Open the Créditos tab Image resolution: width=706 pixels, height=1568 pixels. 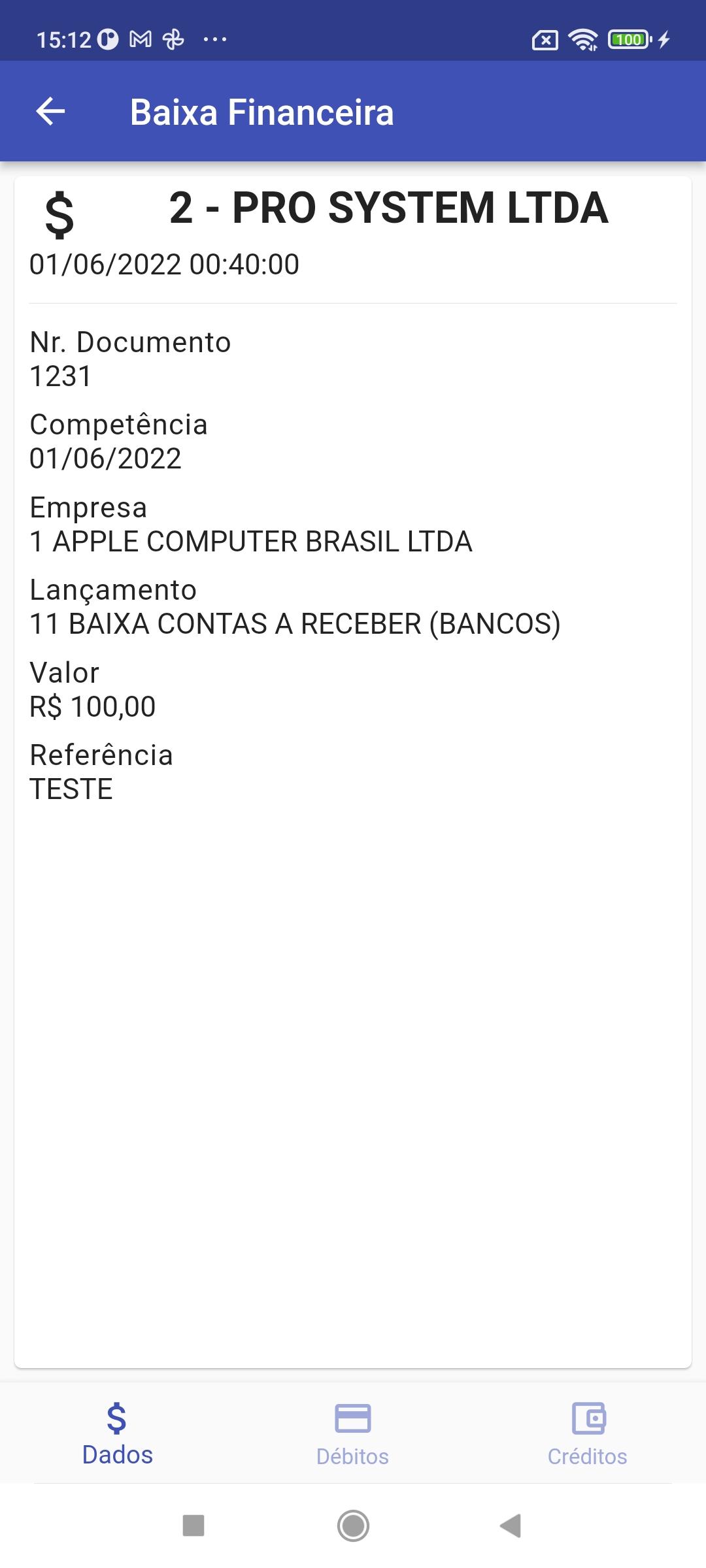click(588, 1434)
